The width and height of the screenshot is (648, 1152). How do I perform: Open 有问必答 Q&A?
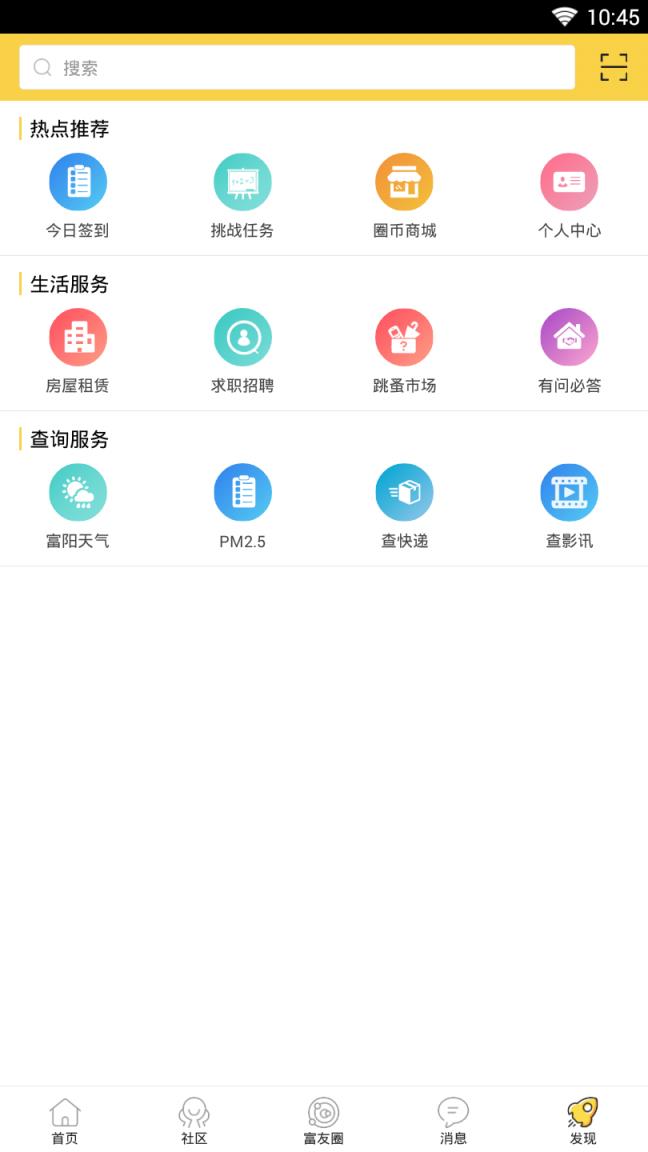(x=569, y=351)
